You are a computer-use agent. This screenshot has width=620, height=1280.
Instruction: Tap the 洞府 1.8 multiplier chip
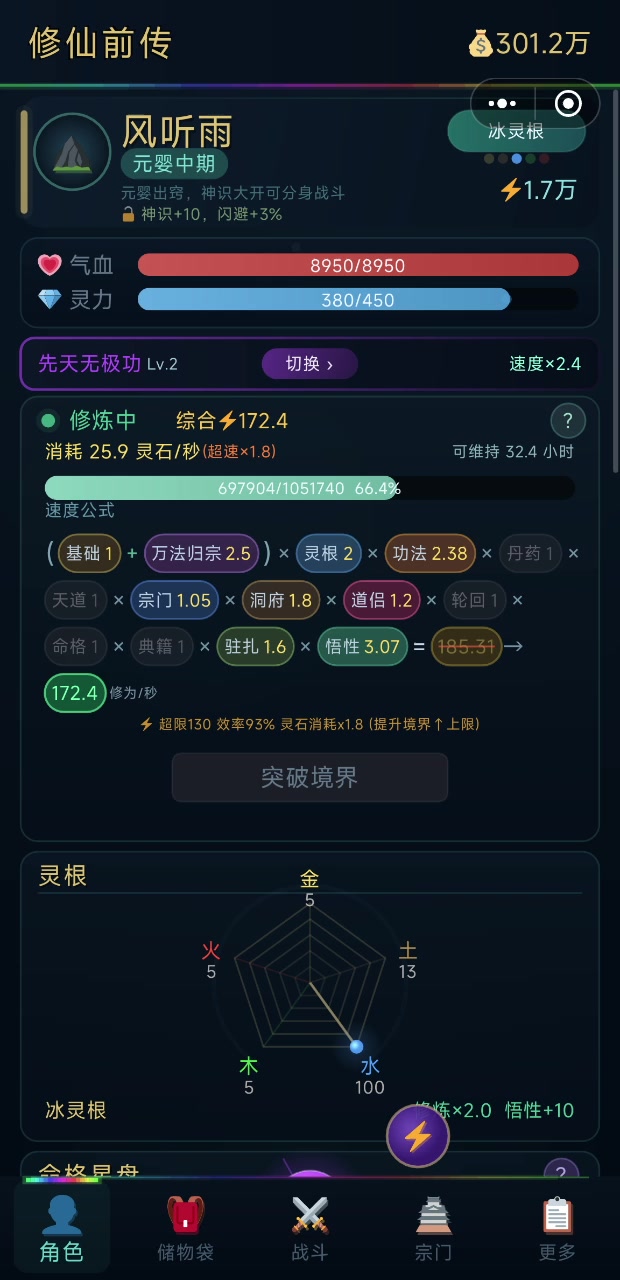(x=280, y=600)
